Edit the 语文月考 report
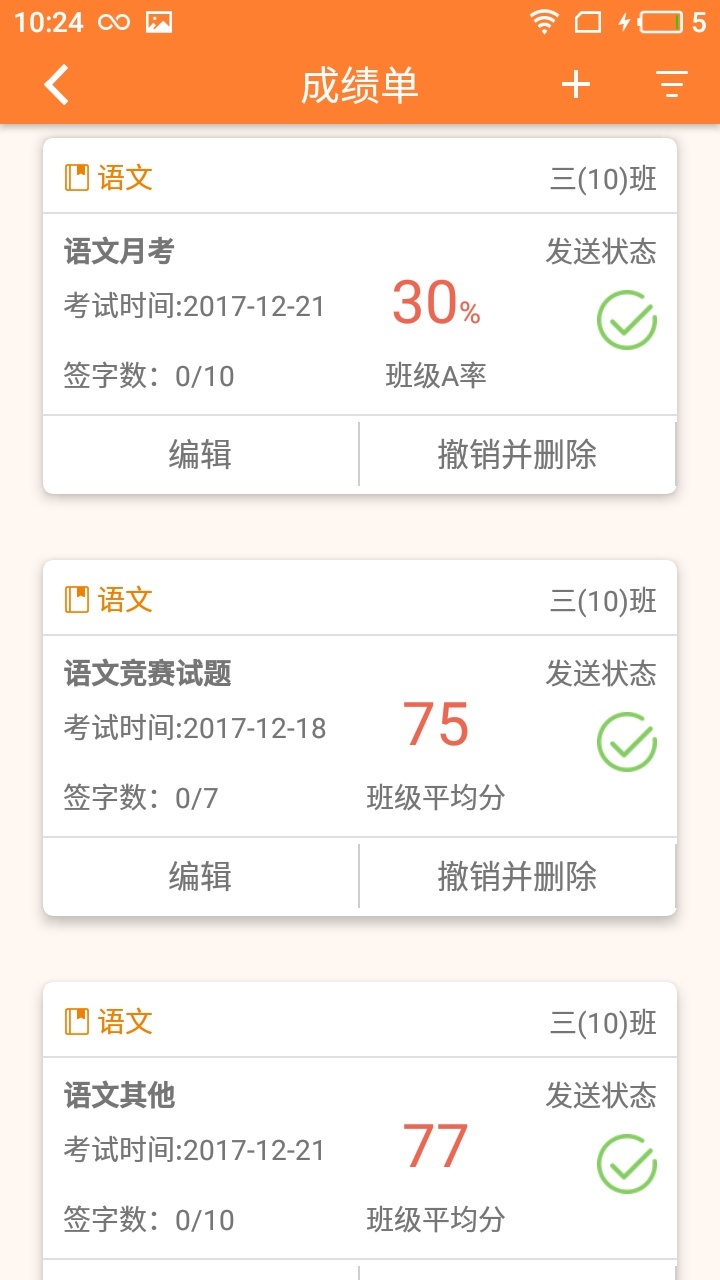Screen dimensions: 720x1280 [x=200, y=455]
